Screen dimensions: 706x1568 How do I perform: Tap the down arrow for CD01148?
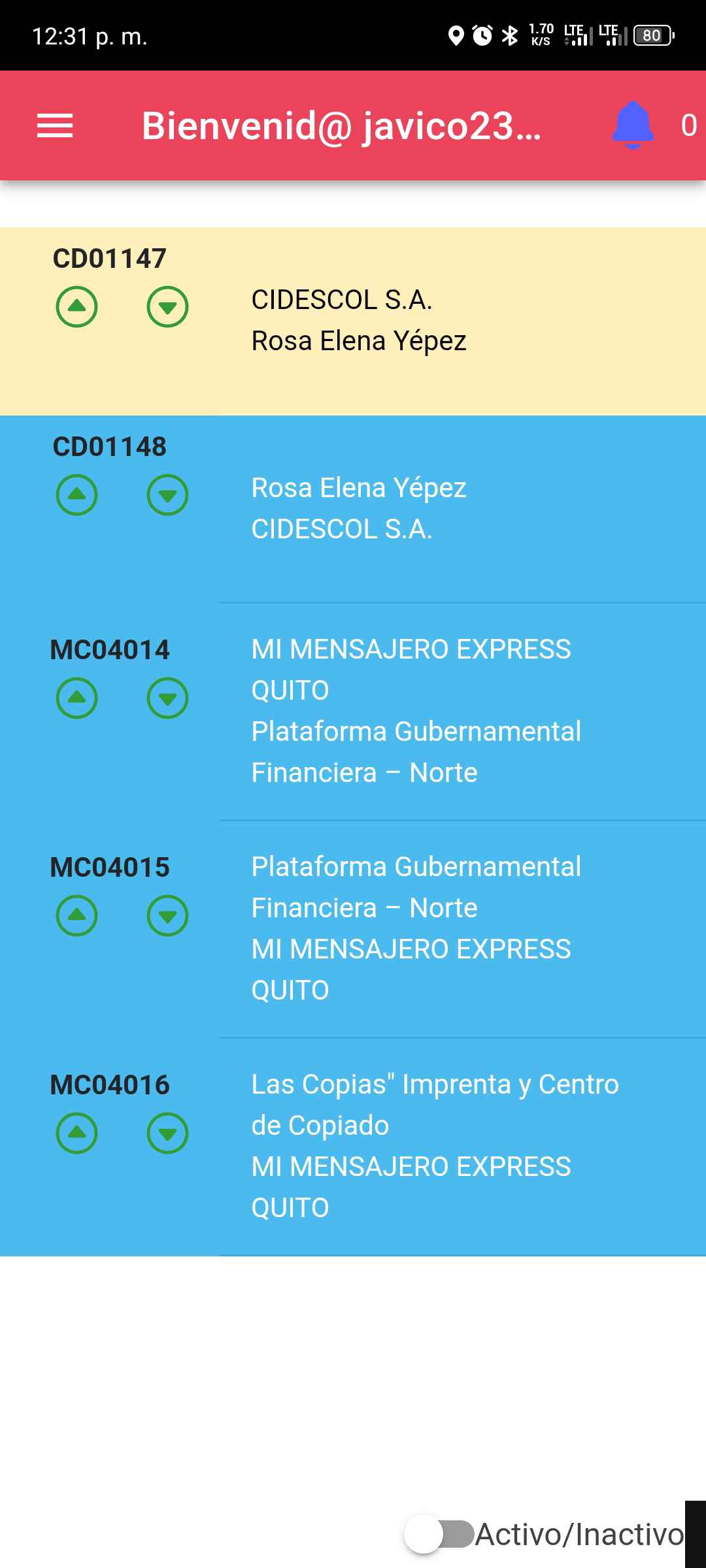167,495
